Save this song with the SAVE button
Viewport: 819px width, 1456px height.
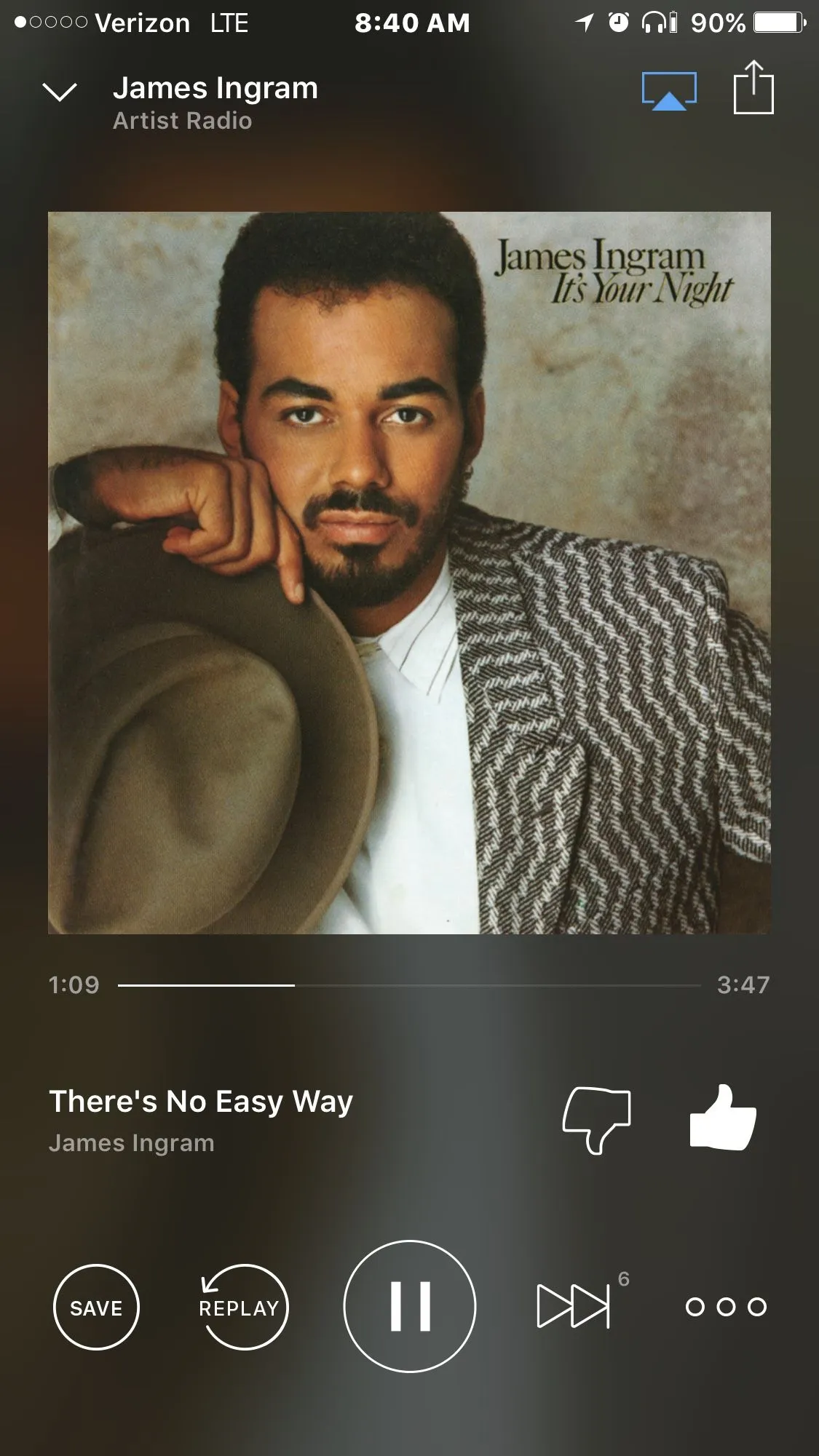pos(96,1307)
